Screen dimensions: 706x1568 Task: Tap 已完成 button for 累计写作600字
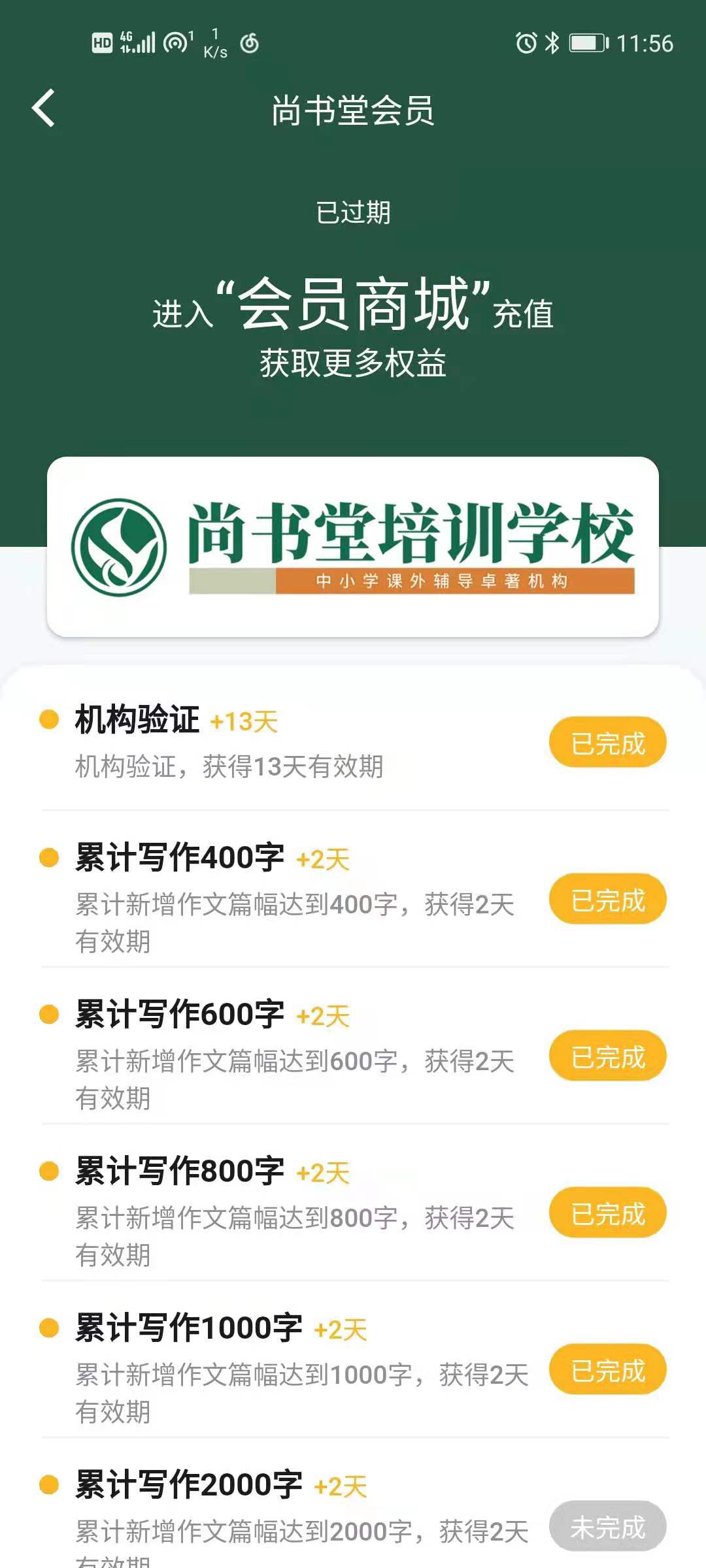pyautogui.click(x=607, y=1056)
